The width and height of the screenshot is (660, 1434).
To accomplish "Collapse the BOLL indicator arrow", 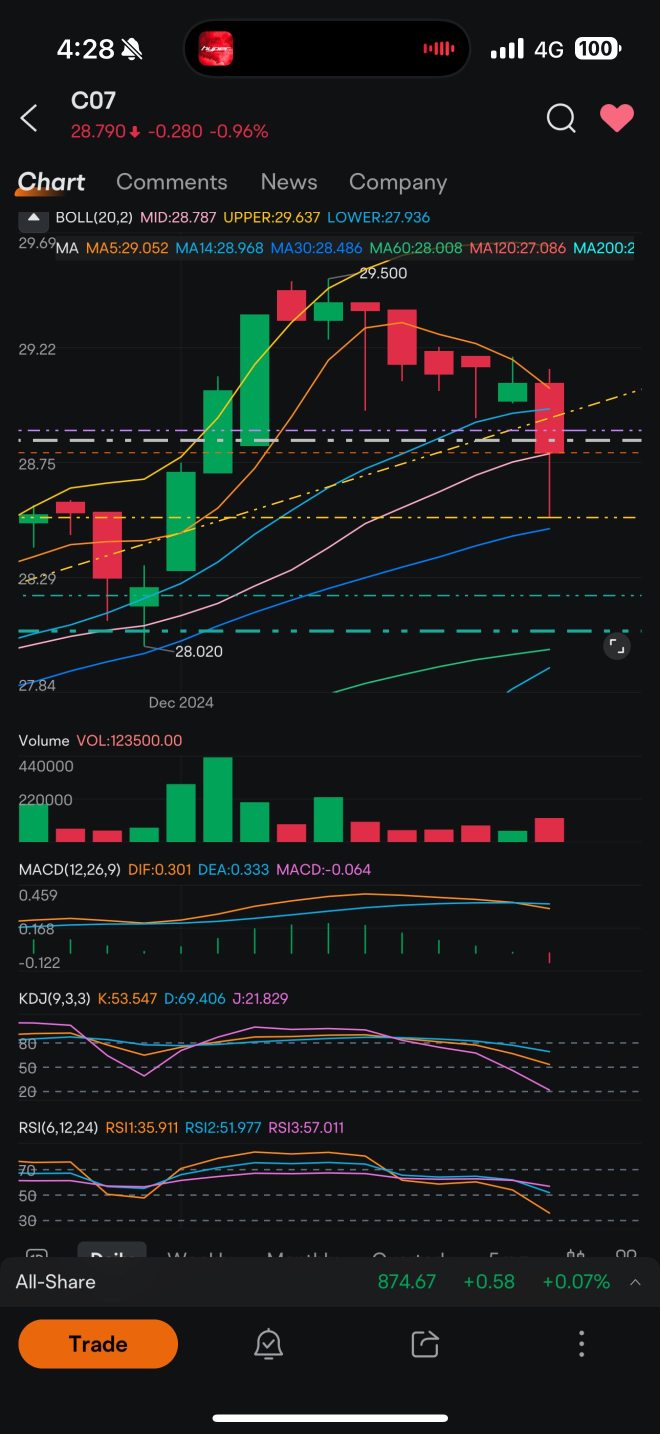I will point(34,217).
